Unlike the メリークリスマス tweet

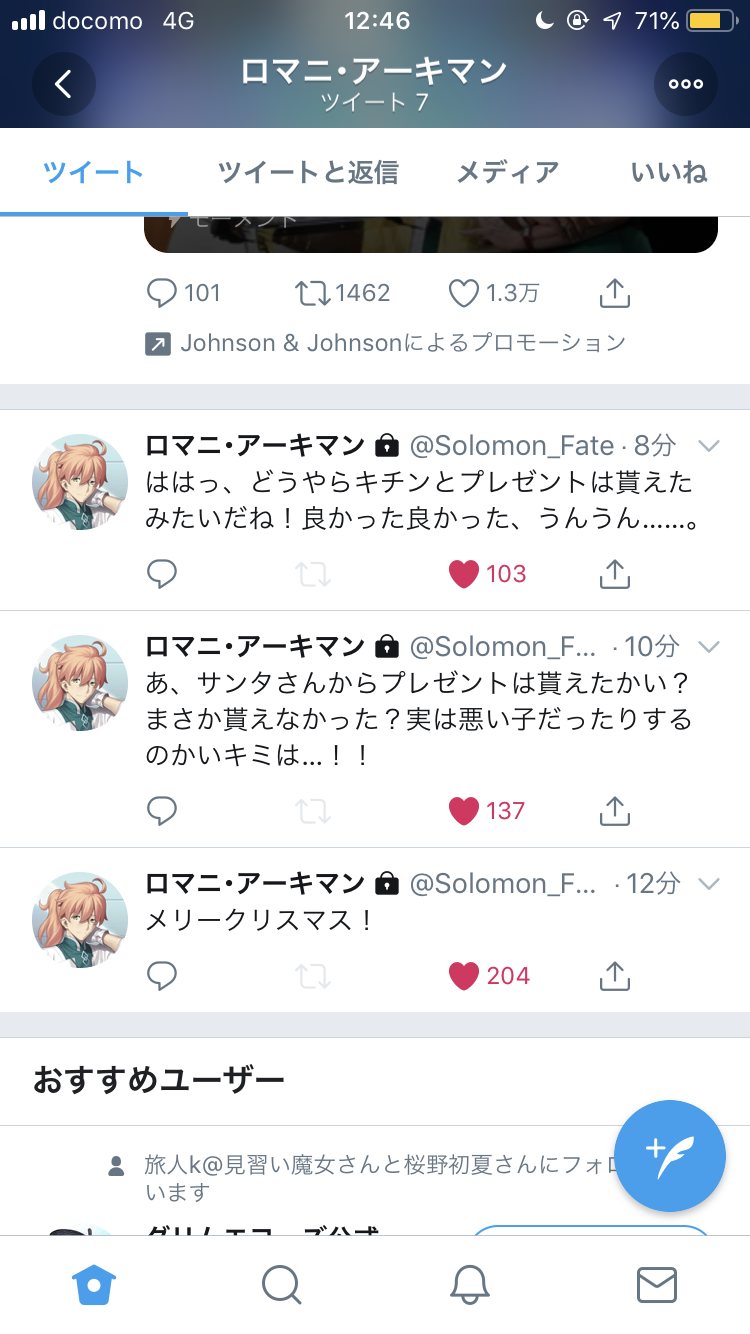tap(464, 976)
